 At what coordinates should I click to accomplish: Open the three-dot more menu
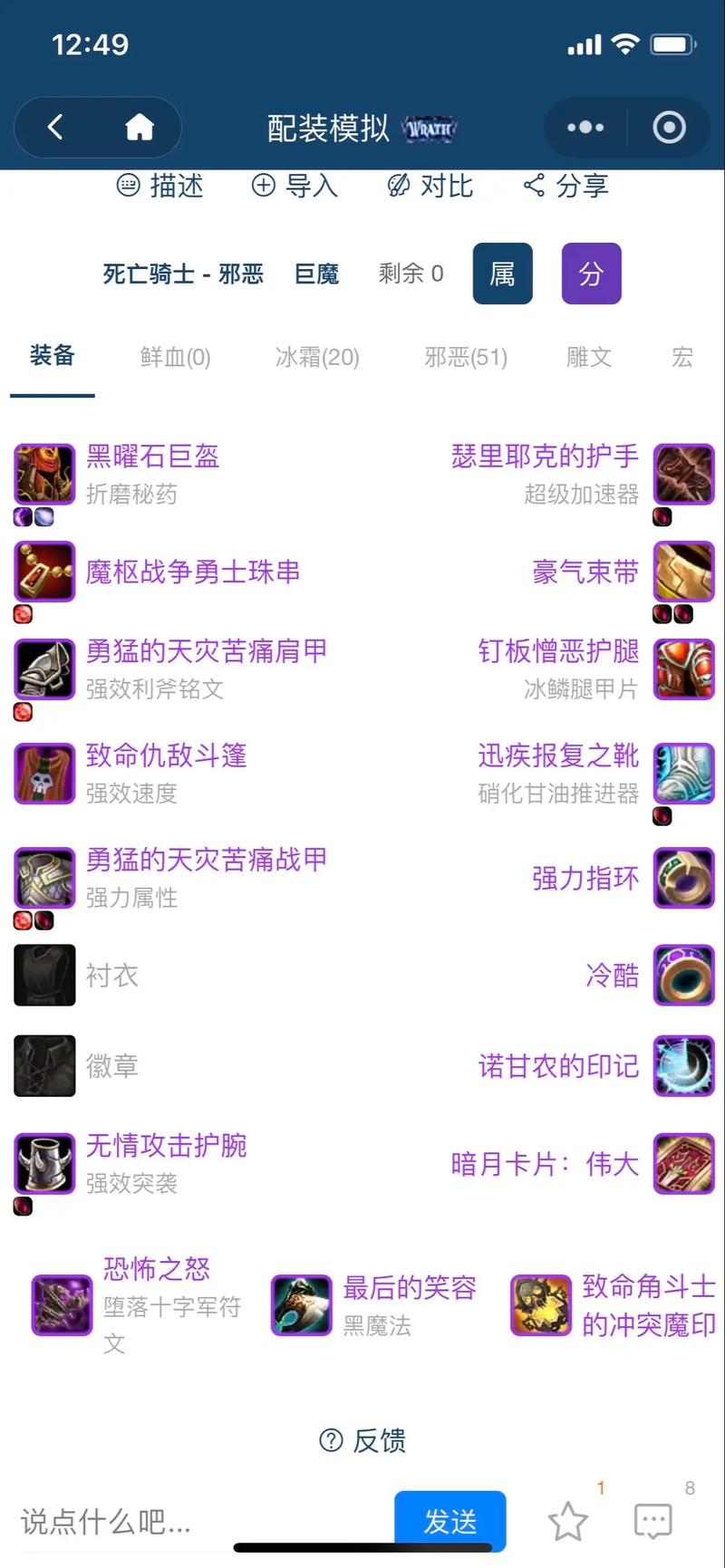coord(585,128)
